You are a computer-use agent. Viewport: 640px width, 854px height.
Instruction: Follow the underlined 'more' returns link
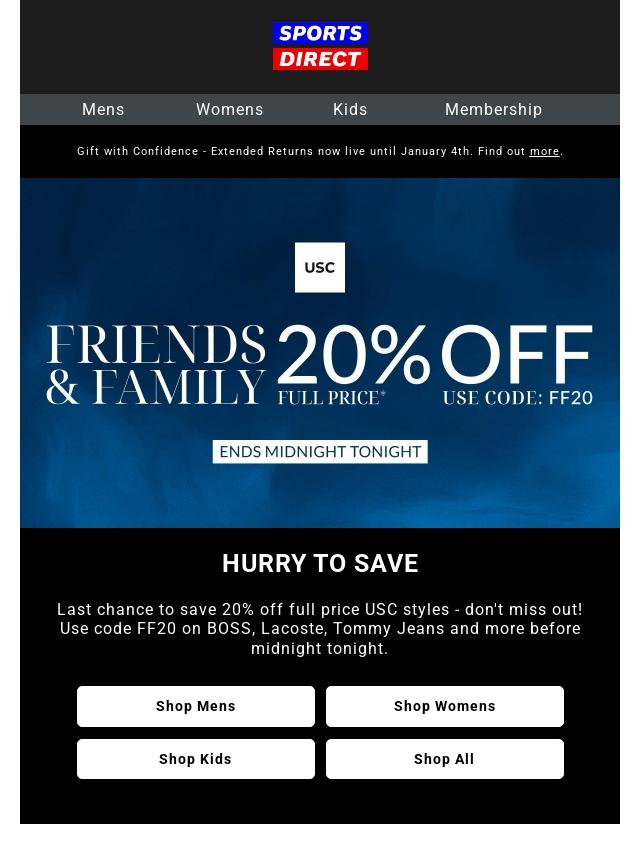coord(544,152)
